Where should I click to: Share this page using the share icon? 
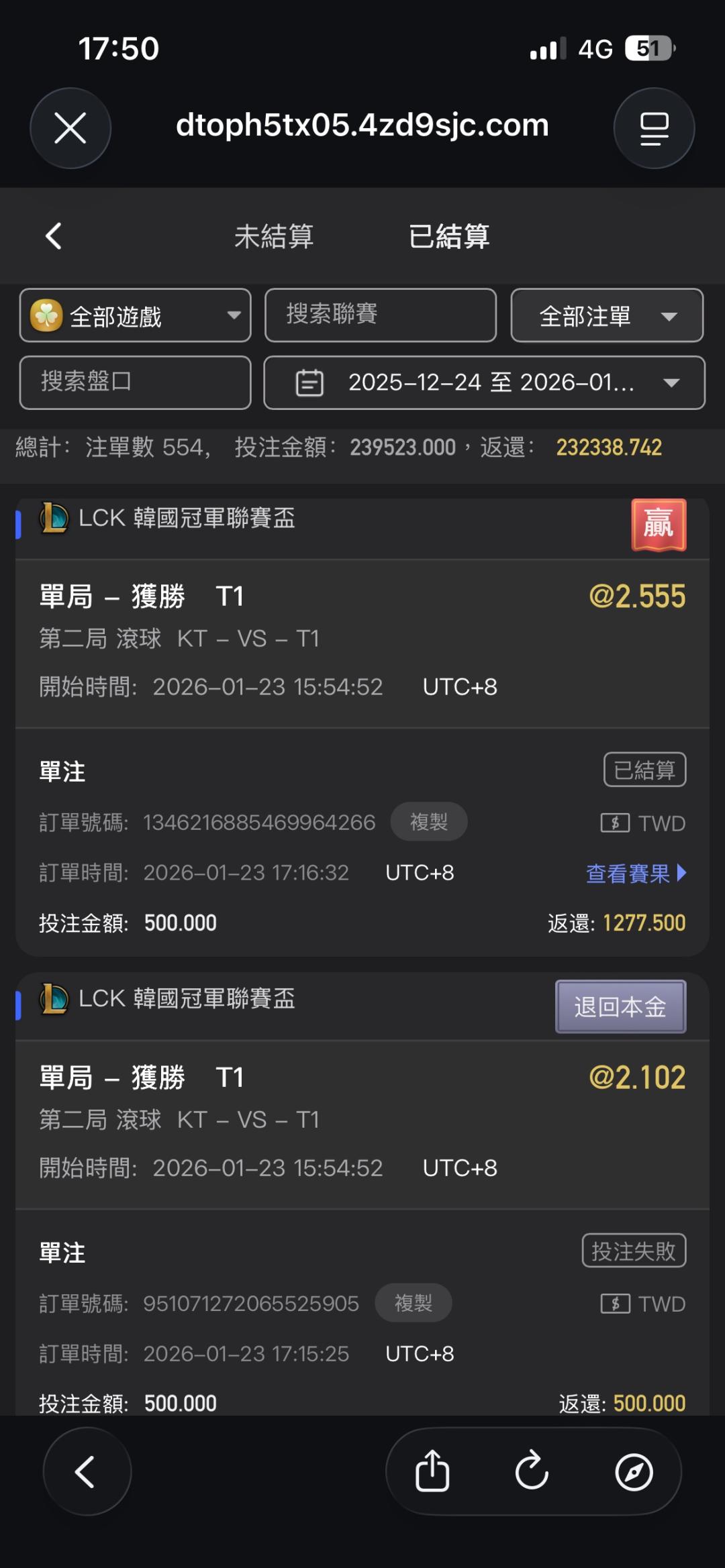[432, 1471]
